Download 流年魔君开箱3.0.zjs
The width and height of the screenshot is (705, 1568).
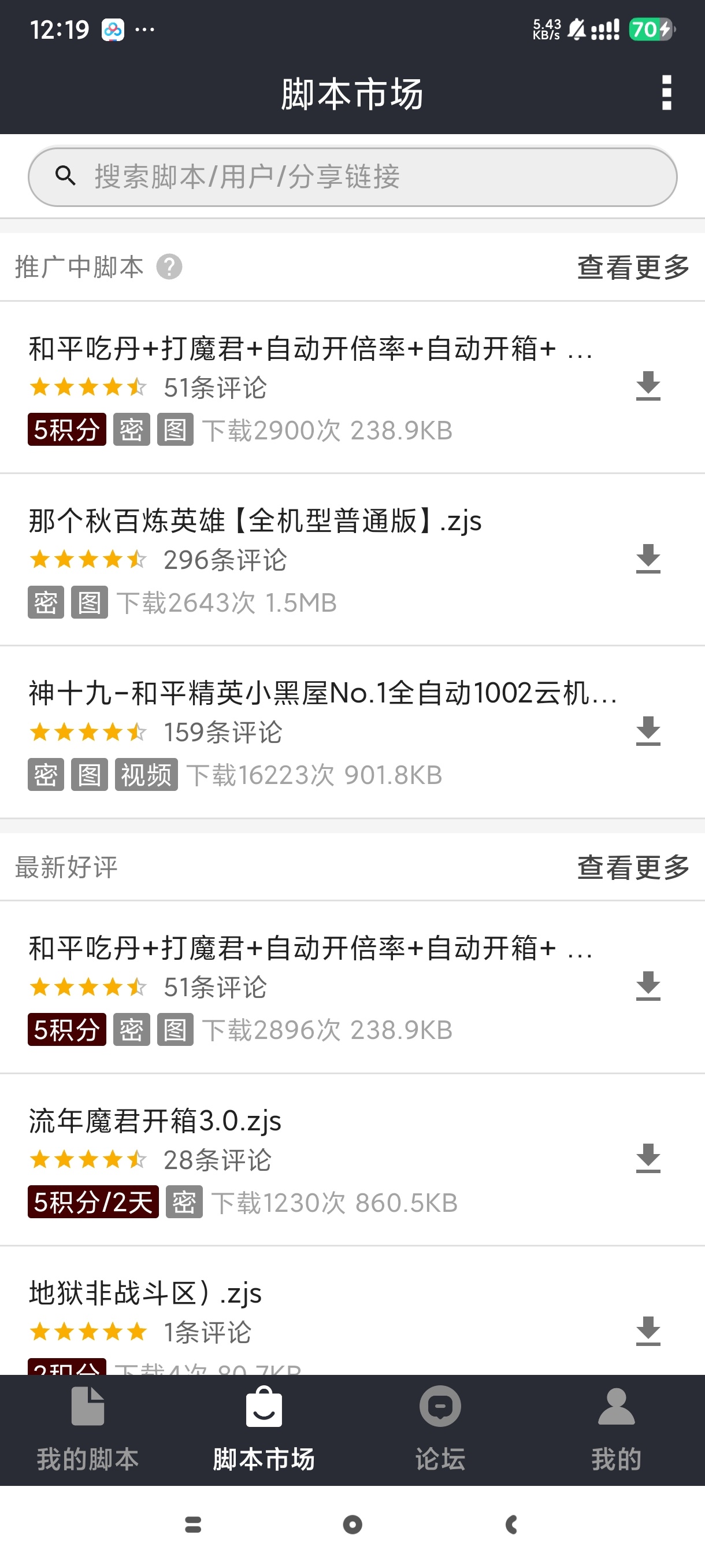(x=648, y=1158)
